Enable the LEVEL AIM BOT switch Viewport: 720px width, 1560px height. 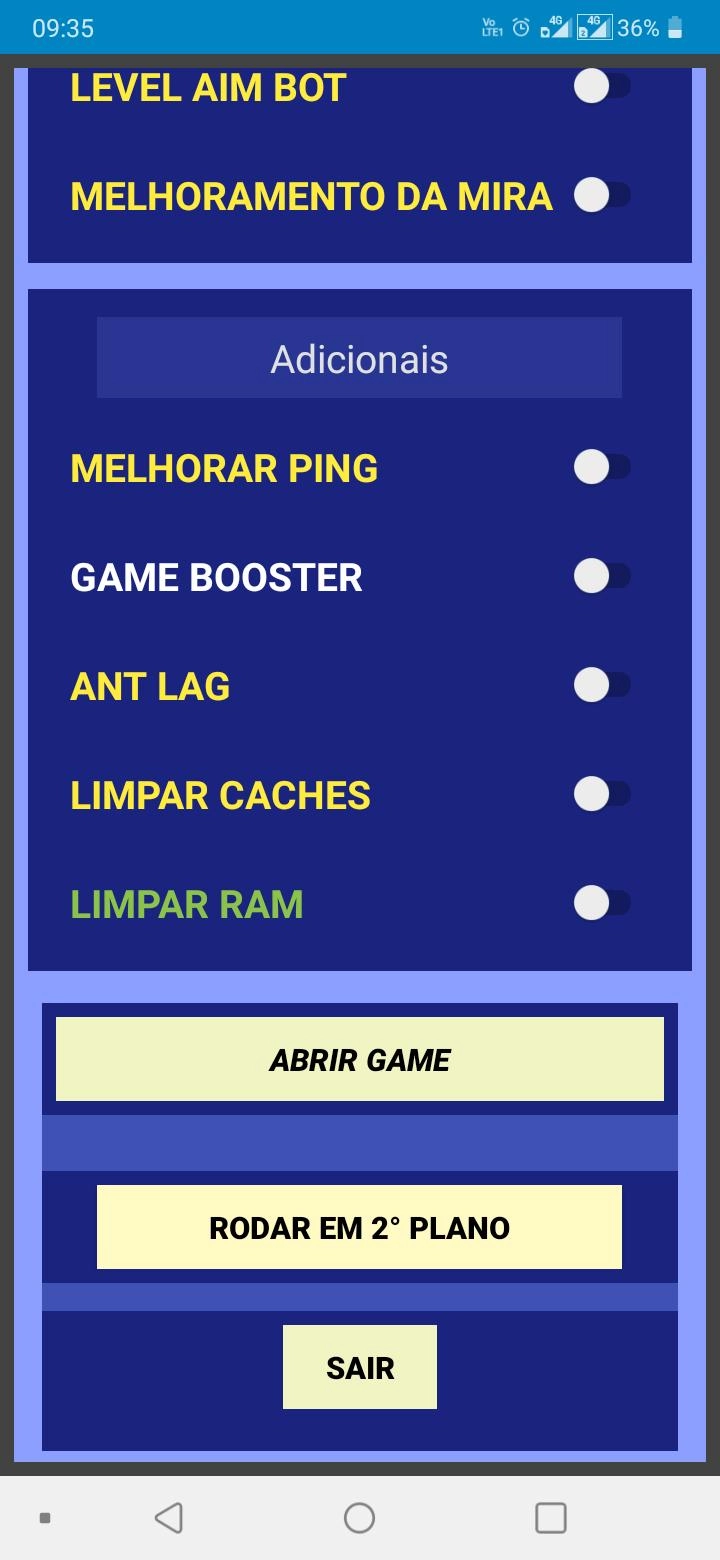[x=602, y=87]
